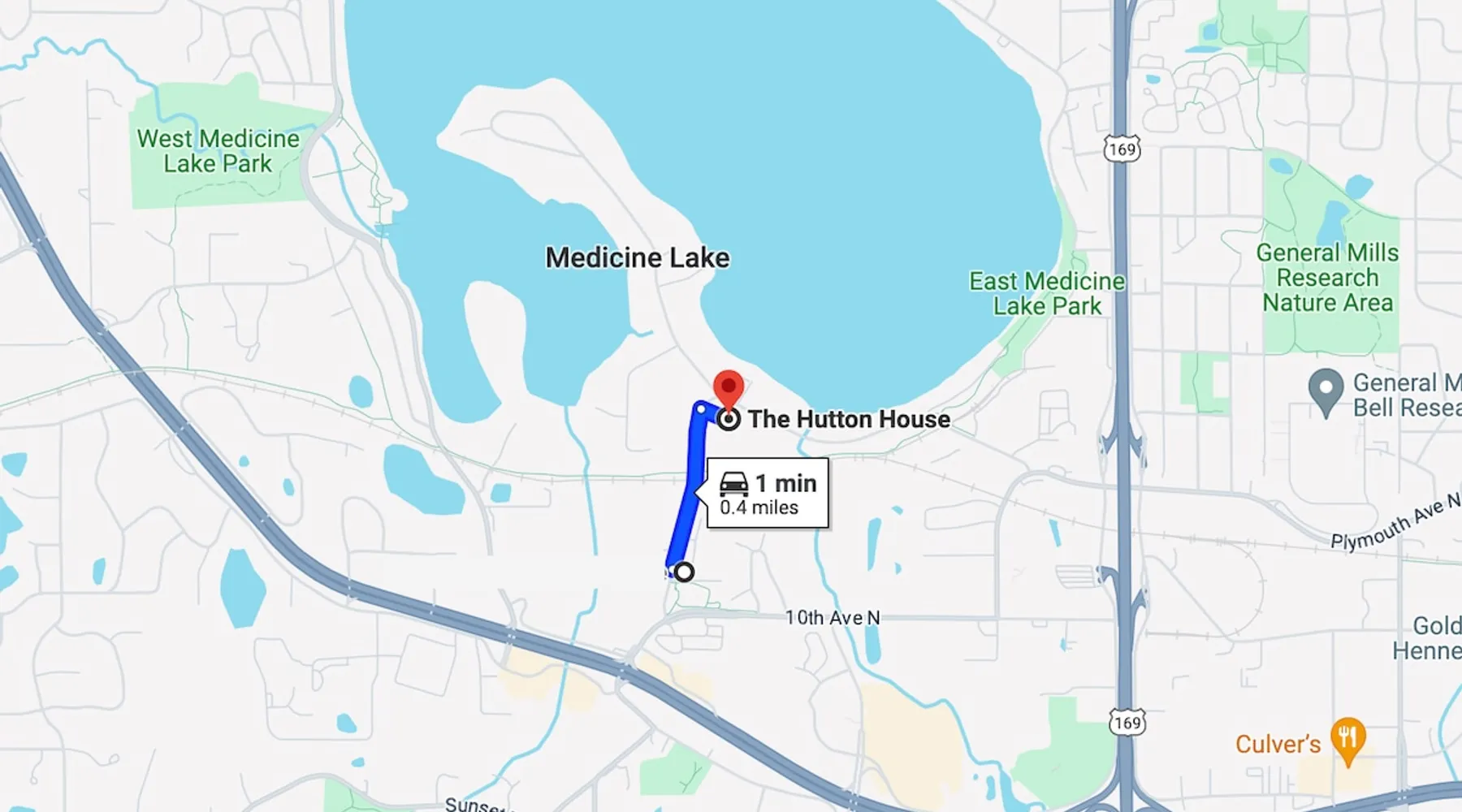The image size is (1462, 812).
Task: Open the 1 min driving route callout
Action: pyautogui.click(x=768, y=494)
